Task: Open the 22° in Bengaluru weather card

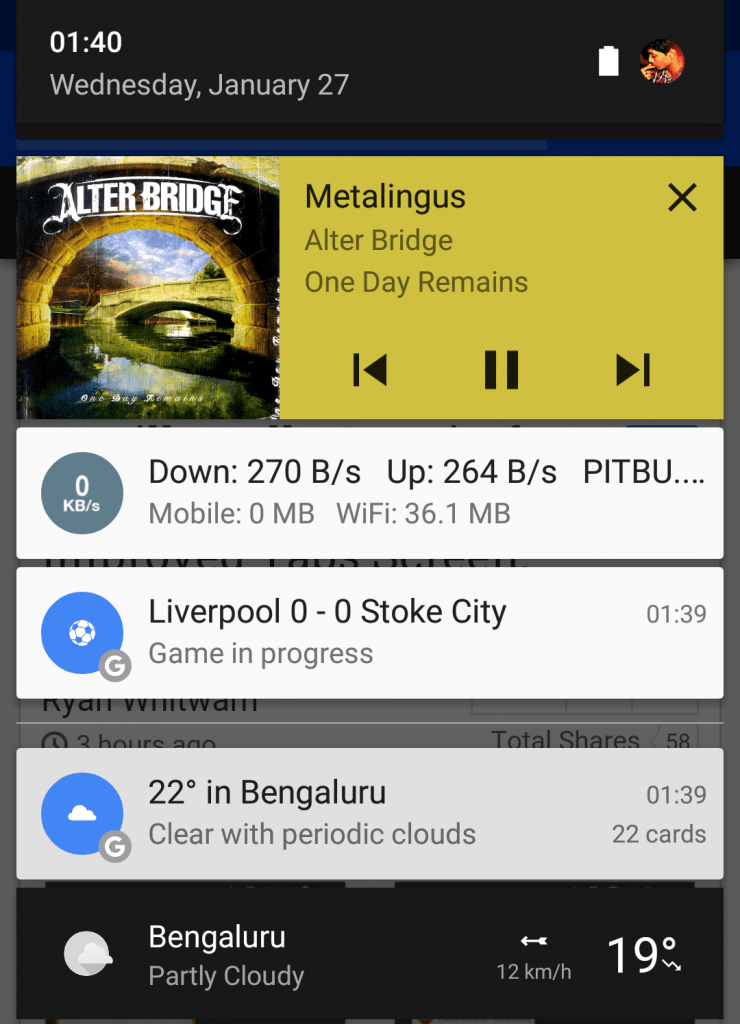Action: [x=370, y=813]
